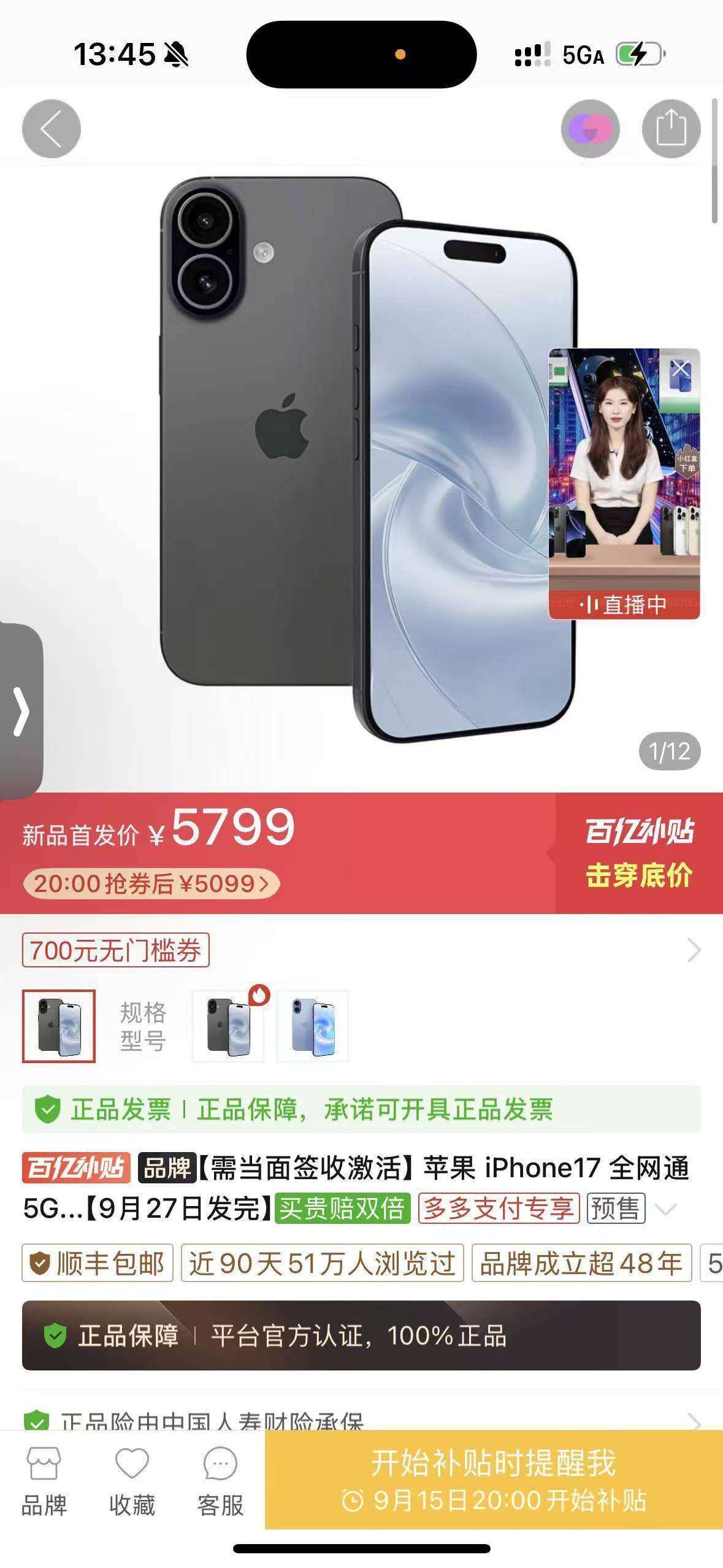This screenshot has height=1568, width=723.
Task: Tap 直播中 to enter the live stream
Action: tap(623, 604)
